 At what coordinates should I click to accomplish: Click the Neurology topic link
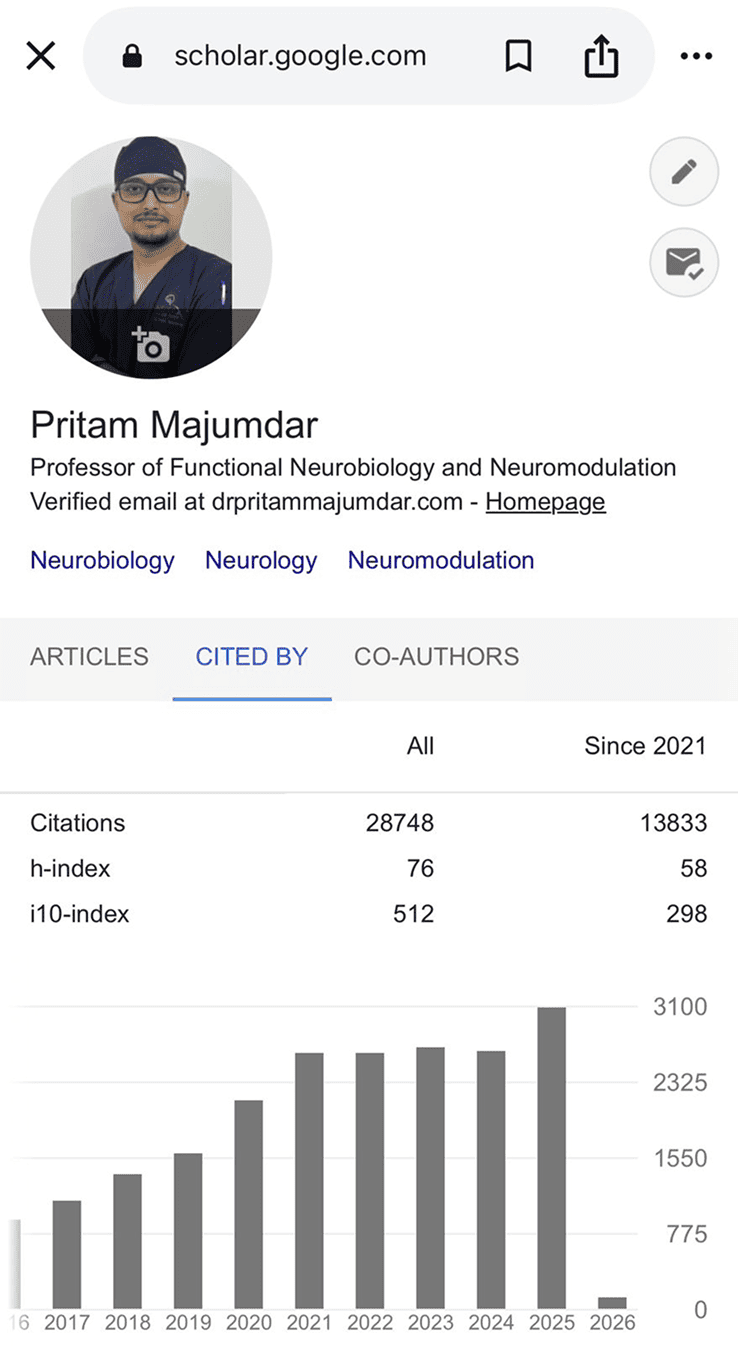pos(260,560)
